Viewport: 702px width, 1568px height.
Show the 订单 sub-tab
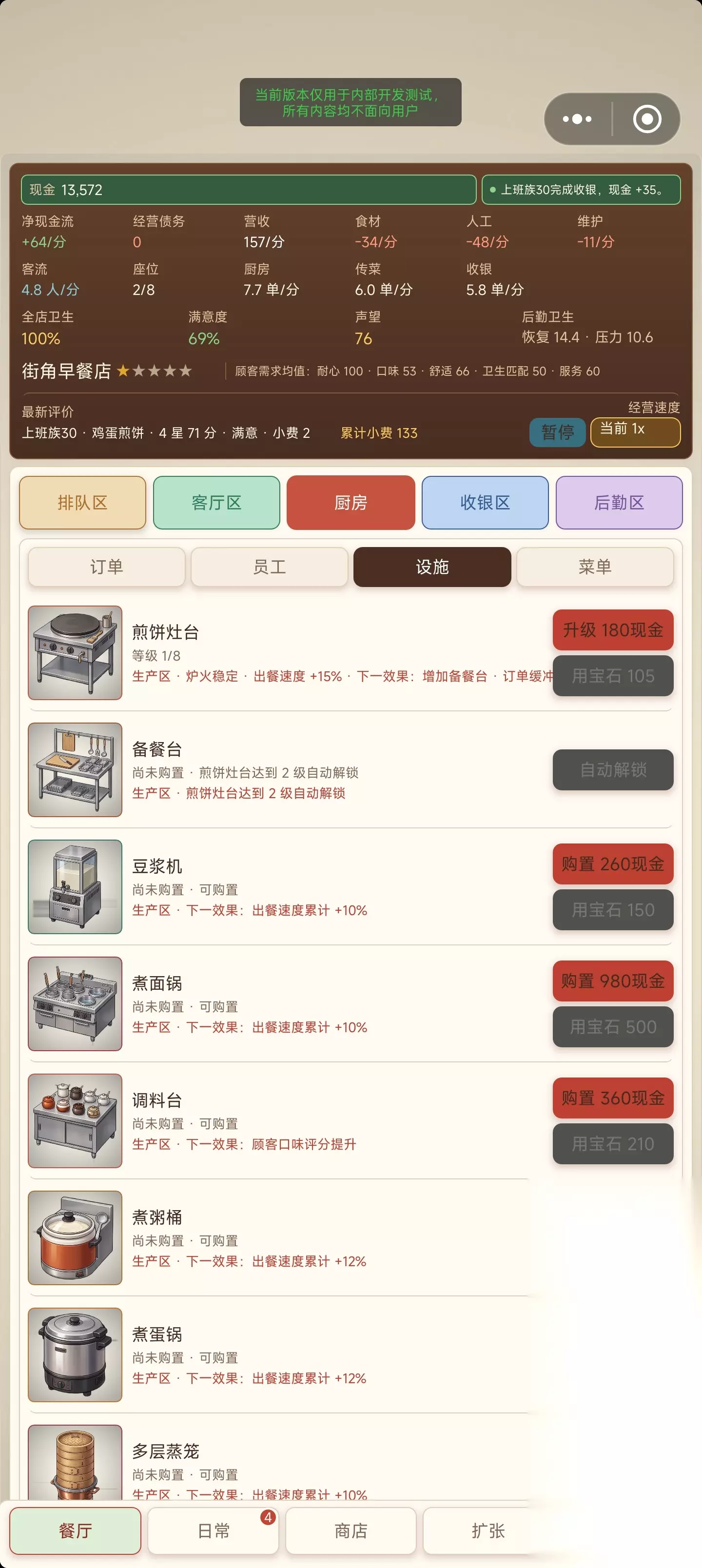click(x=107, y=567)
